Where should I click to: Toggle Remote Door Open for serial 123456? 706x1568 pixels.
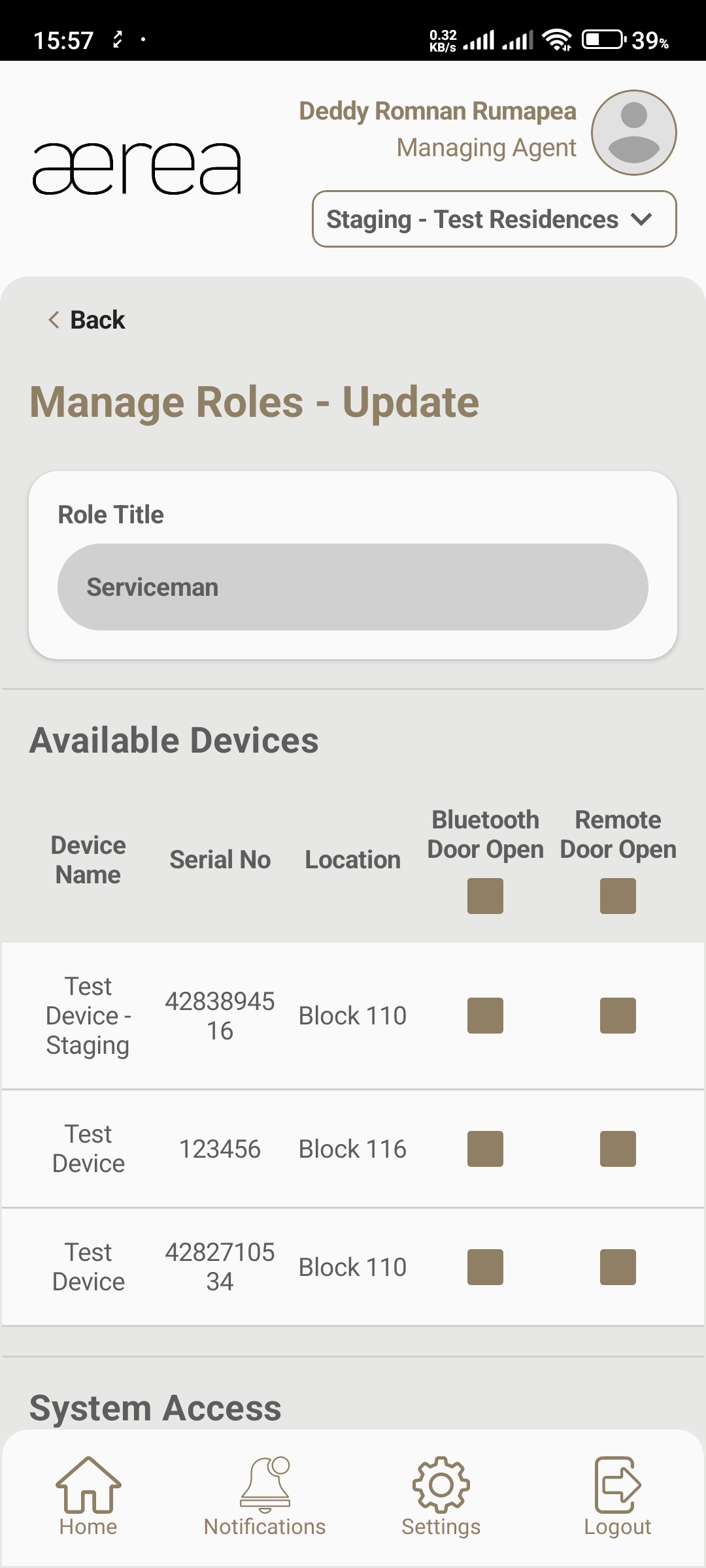coord(618,1149)
